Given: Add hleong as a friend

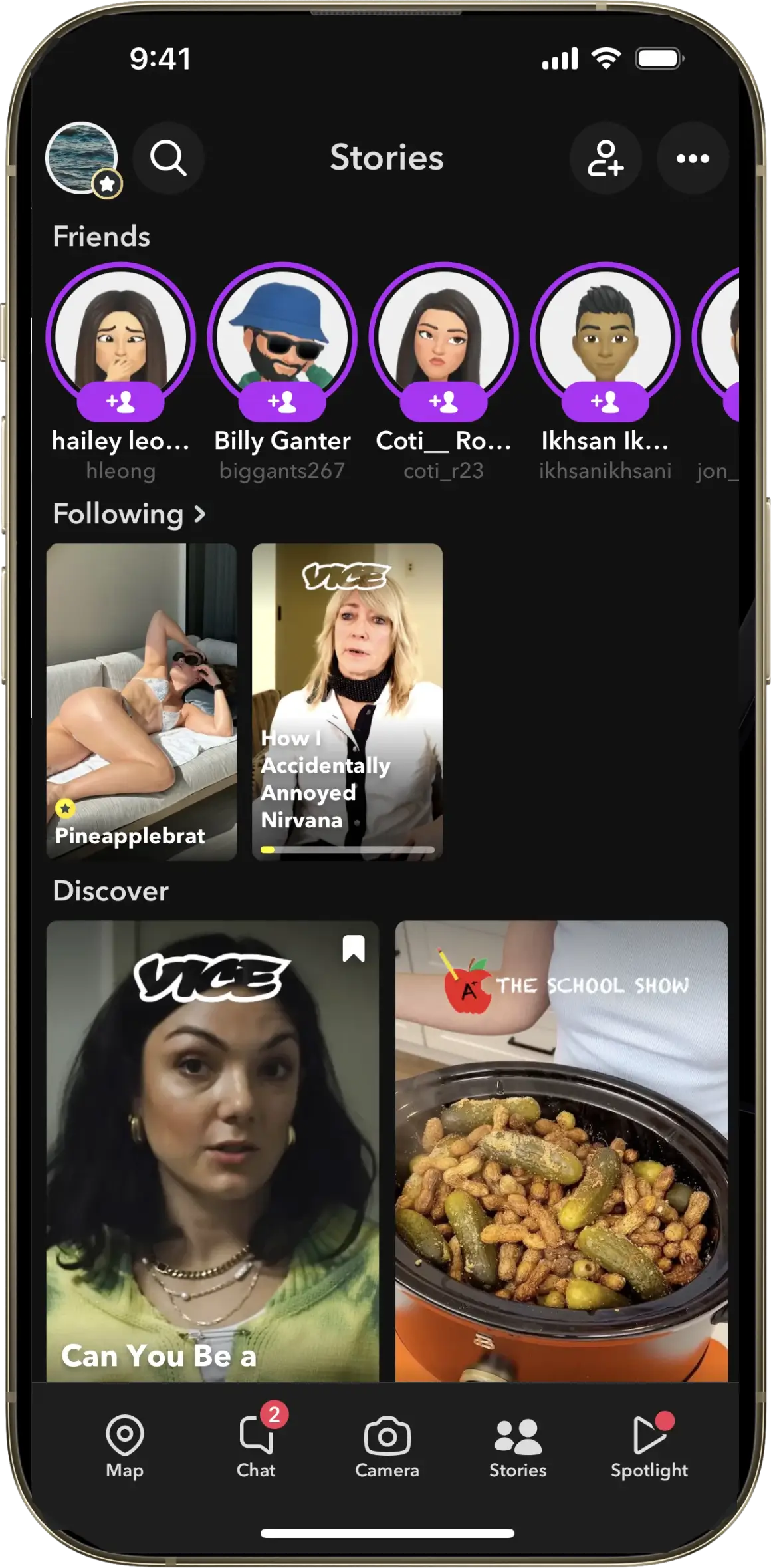Looking at the screenshot, I should pos(120,402).
